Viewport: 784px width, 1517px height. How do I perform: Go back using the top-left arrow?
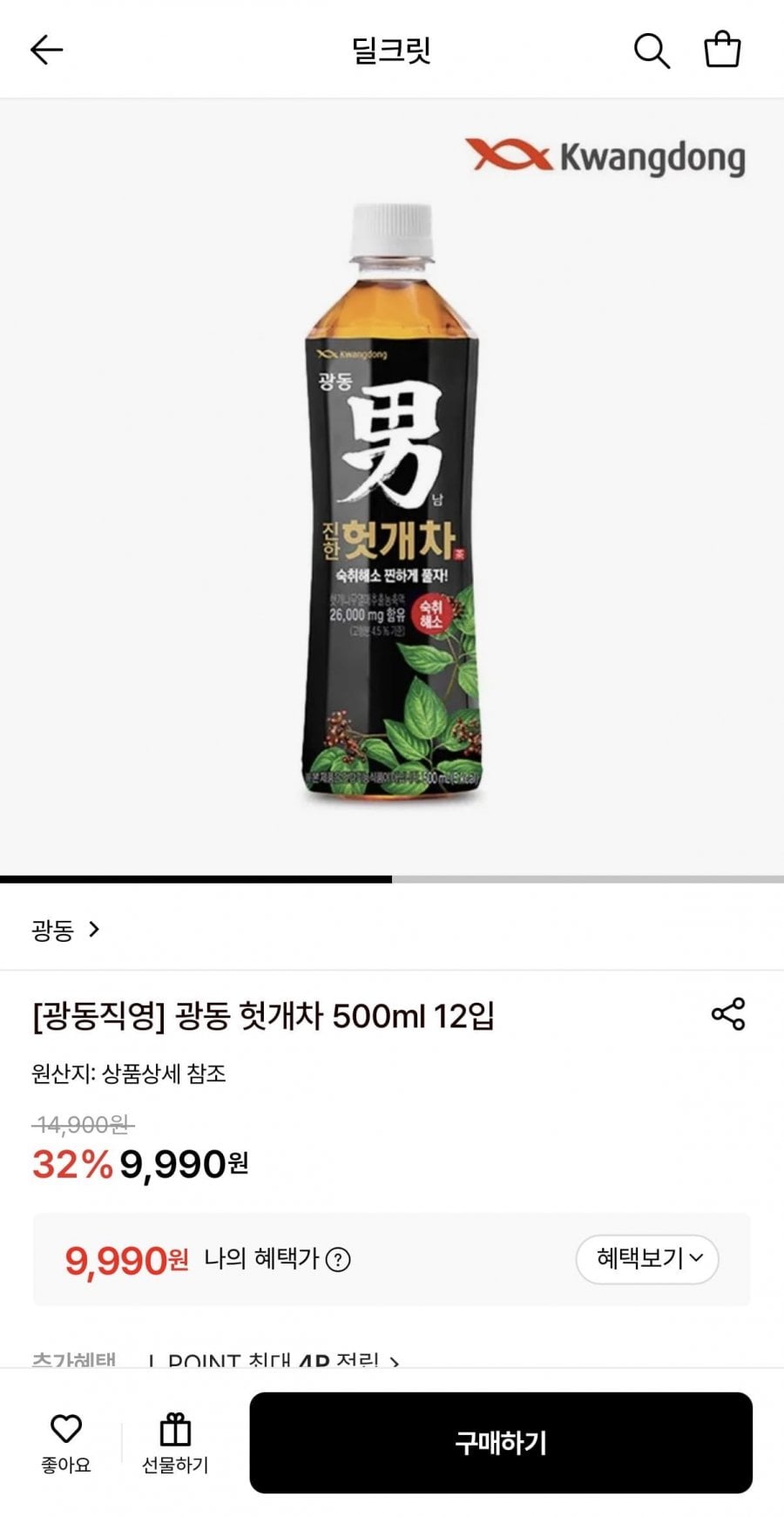pyautogui.click(x=47, y=50)
